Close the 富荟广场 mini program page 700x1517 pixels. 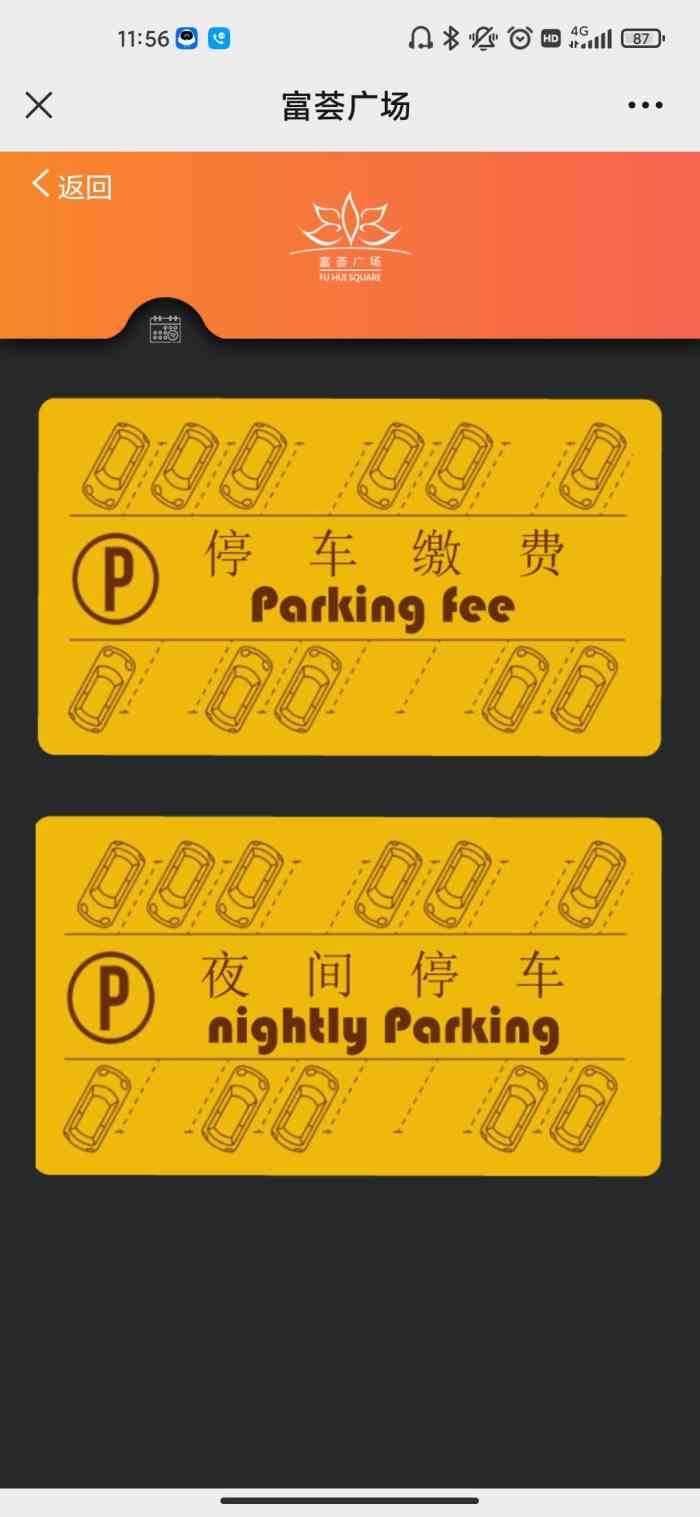click(39, 105)
